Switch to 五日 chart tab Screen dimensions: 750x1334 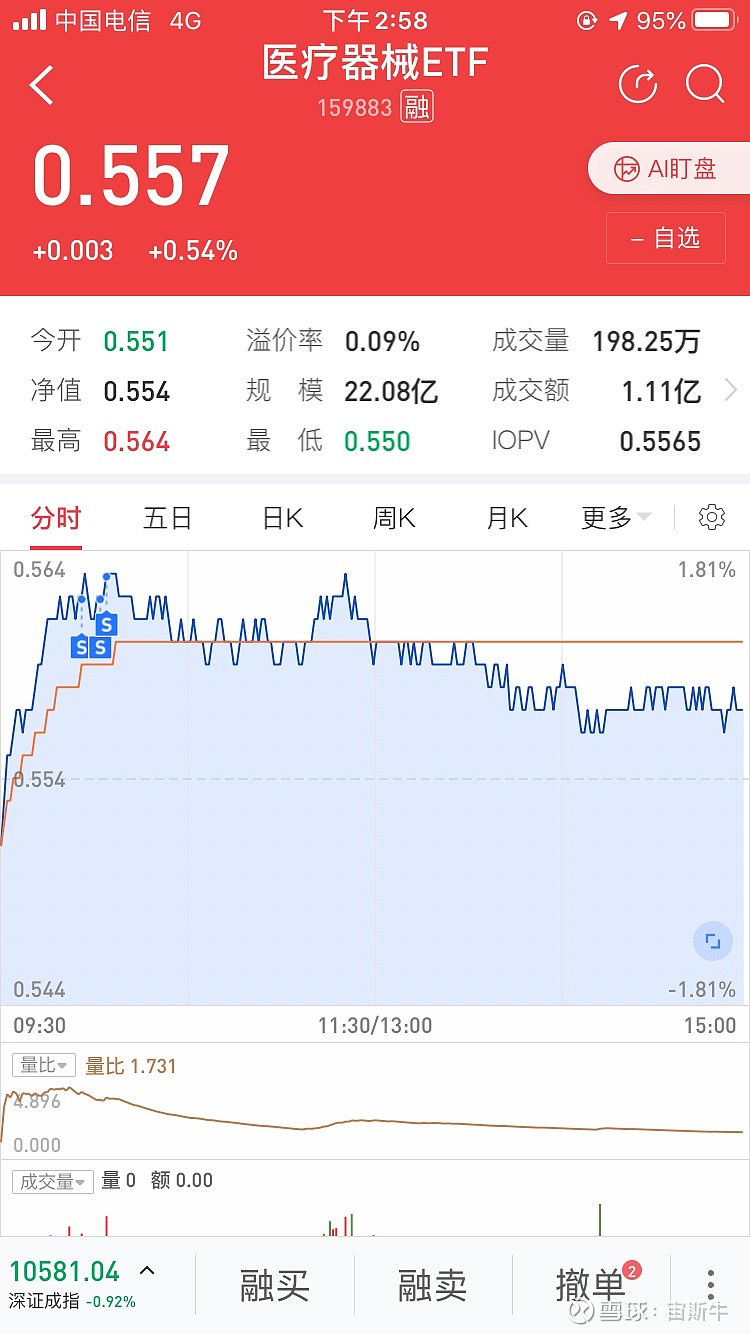[167, 518]
